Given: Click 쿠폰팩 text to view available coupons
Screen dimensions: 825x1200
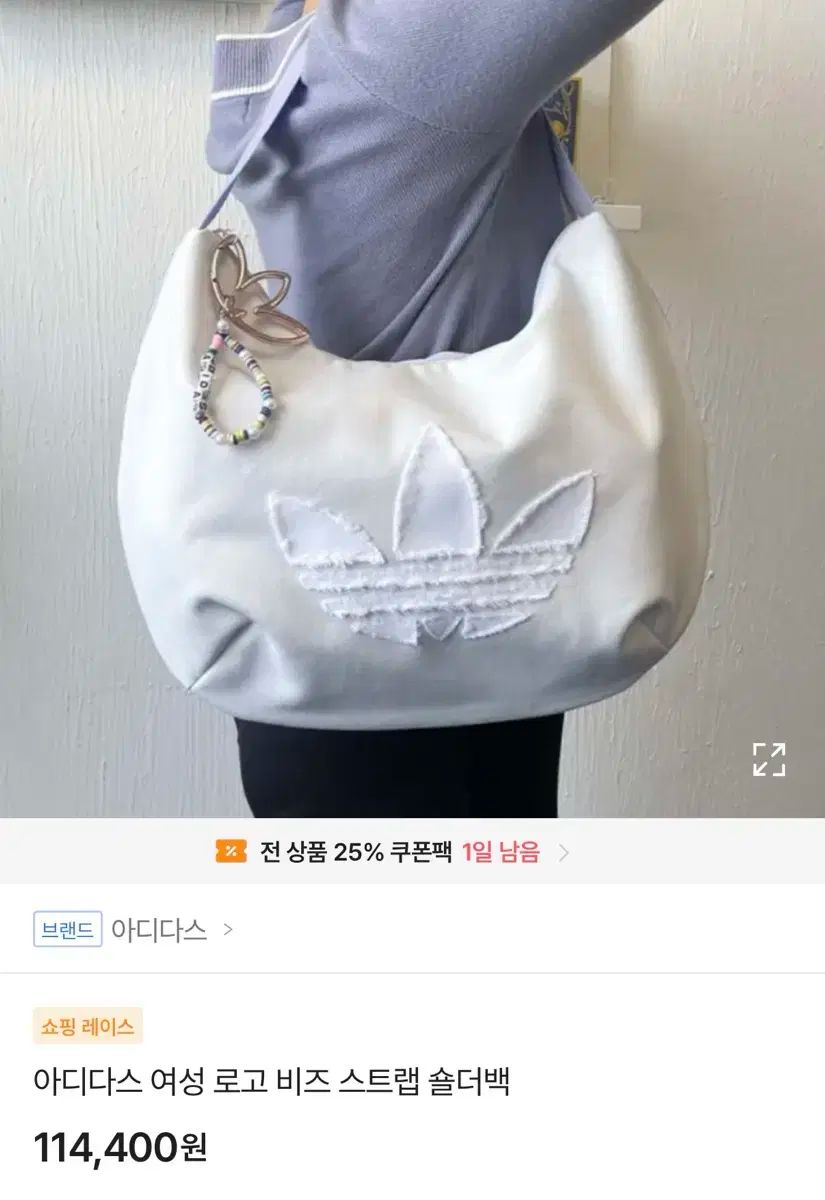Looking at the screenshot, I should (424, 851).
